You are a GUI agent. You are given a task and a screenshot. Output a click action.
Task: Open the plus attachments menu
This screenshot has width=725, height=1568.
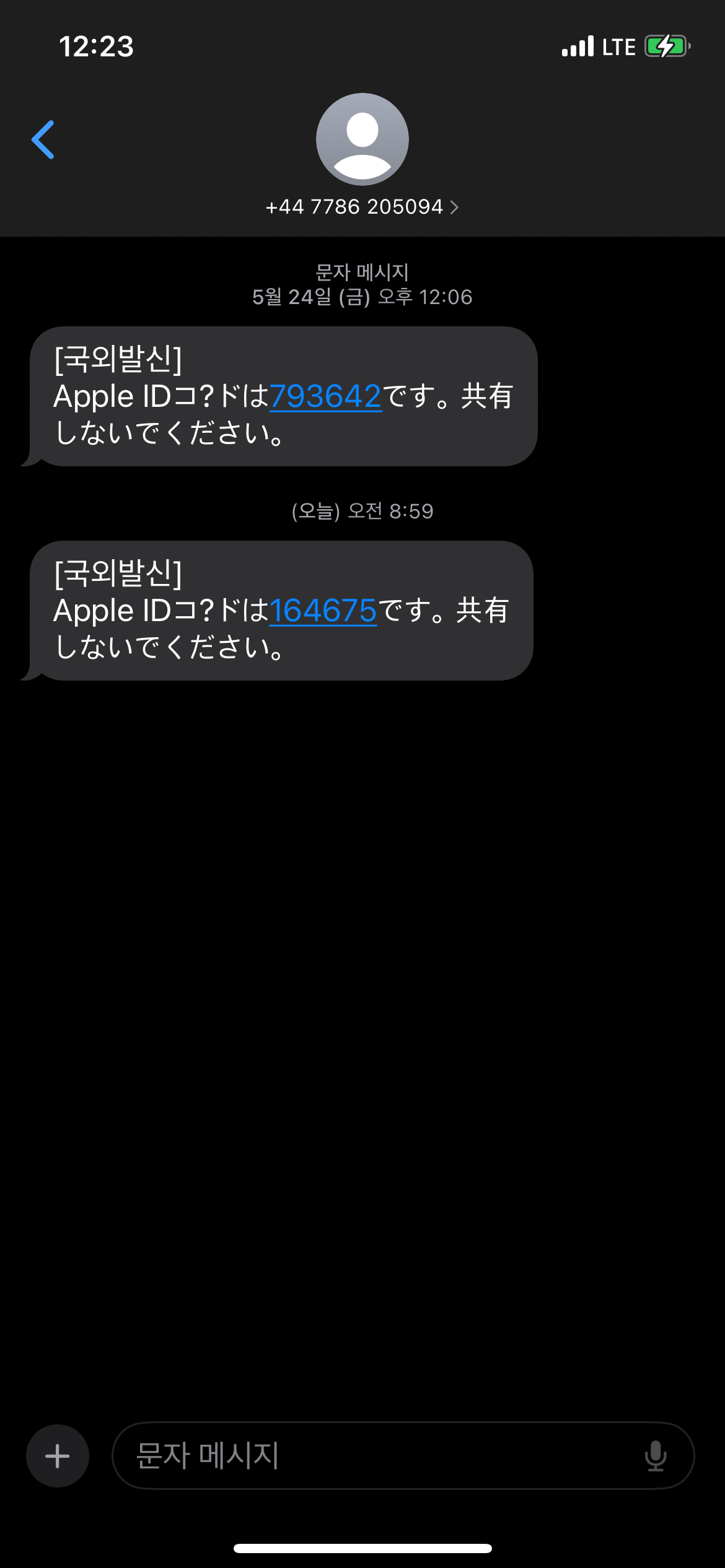point(58,1456)
